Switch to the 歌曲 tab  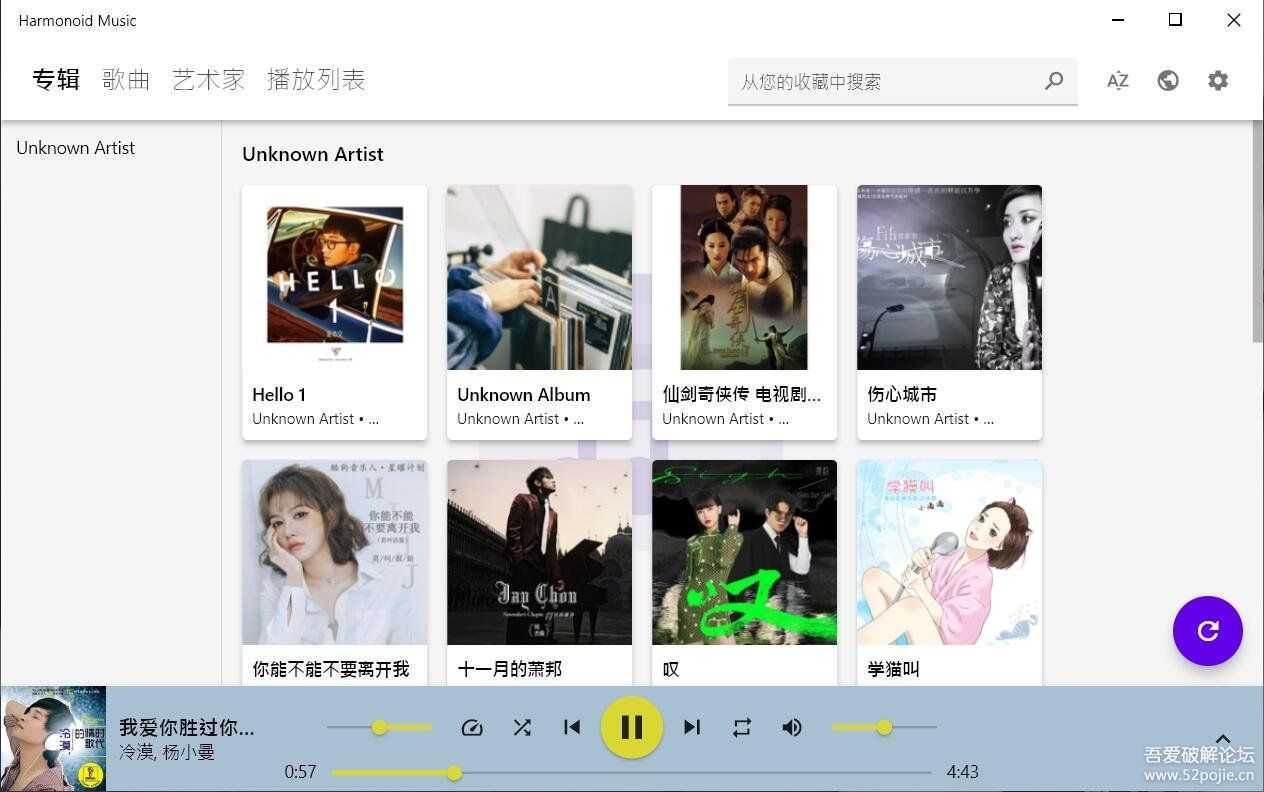(126, 80)
